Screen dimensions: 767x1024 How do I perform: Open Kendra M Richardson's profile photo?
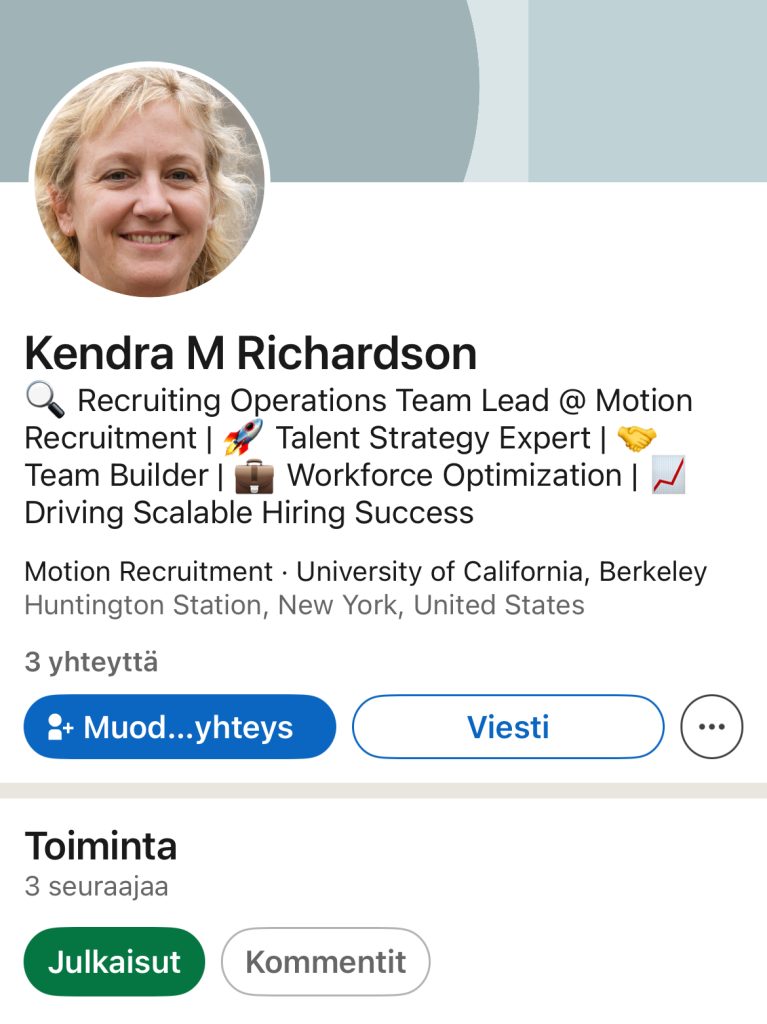point(150,181)
